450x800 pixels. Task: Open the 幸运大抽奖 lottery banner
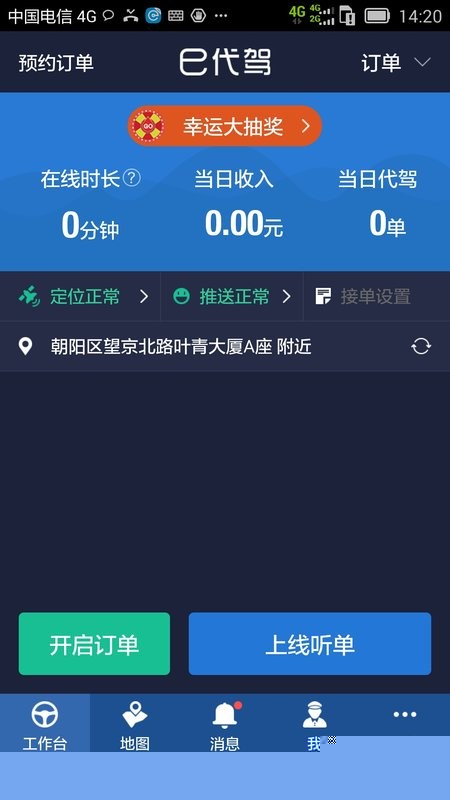pyautogui.click(x=224, y=126)
